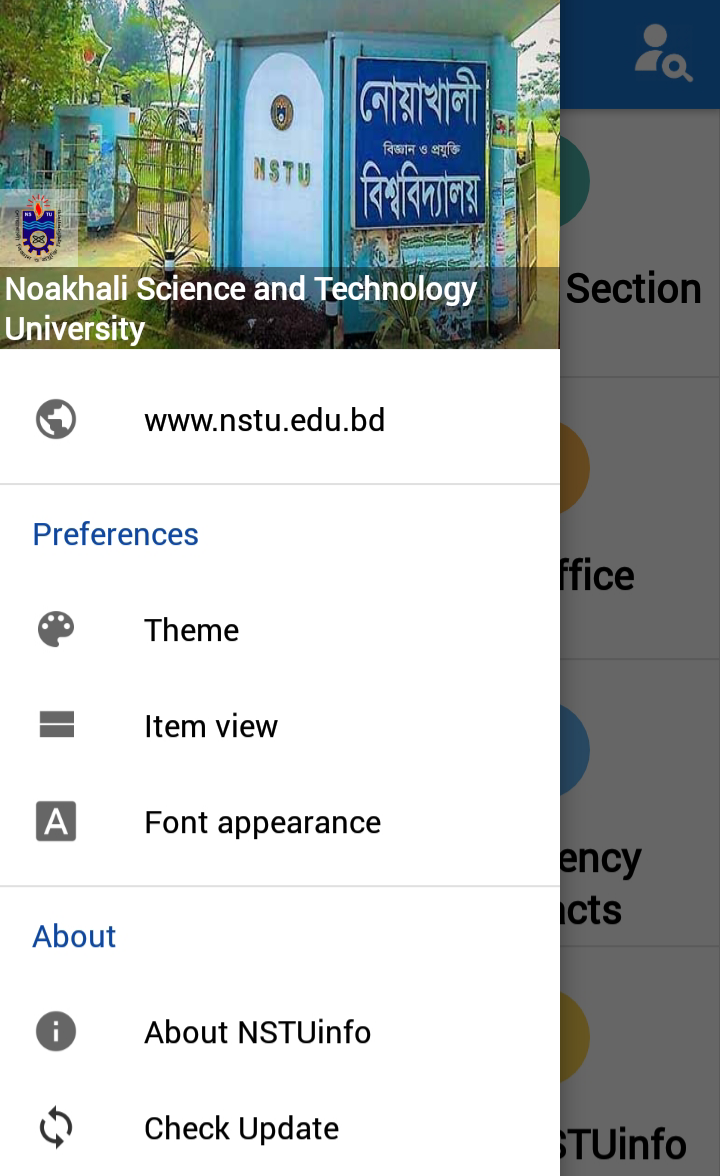This screenshot has width=720, height=1176.
Task: Open About NSTUinfo
Action: [x=280, y=1032]
